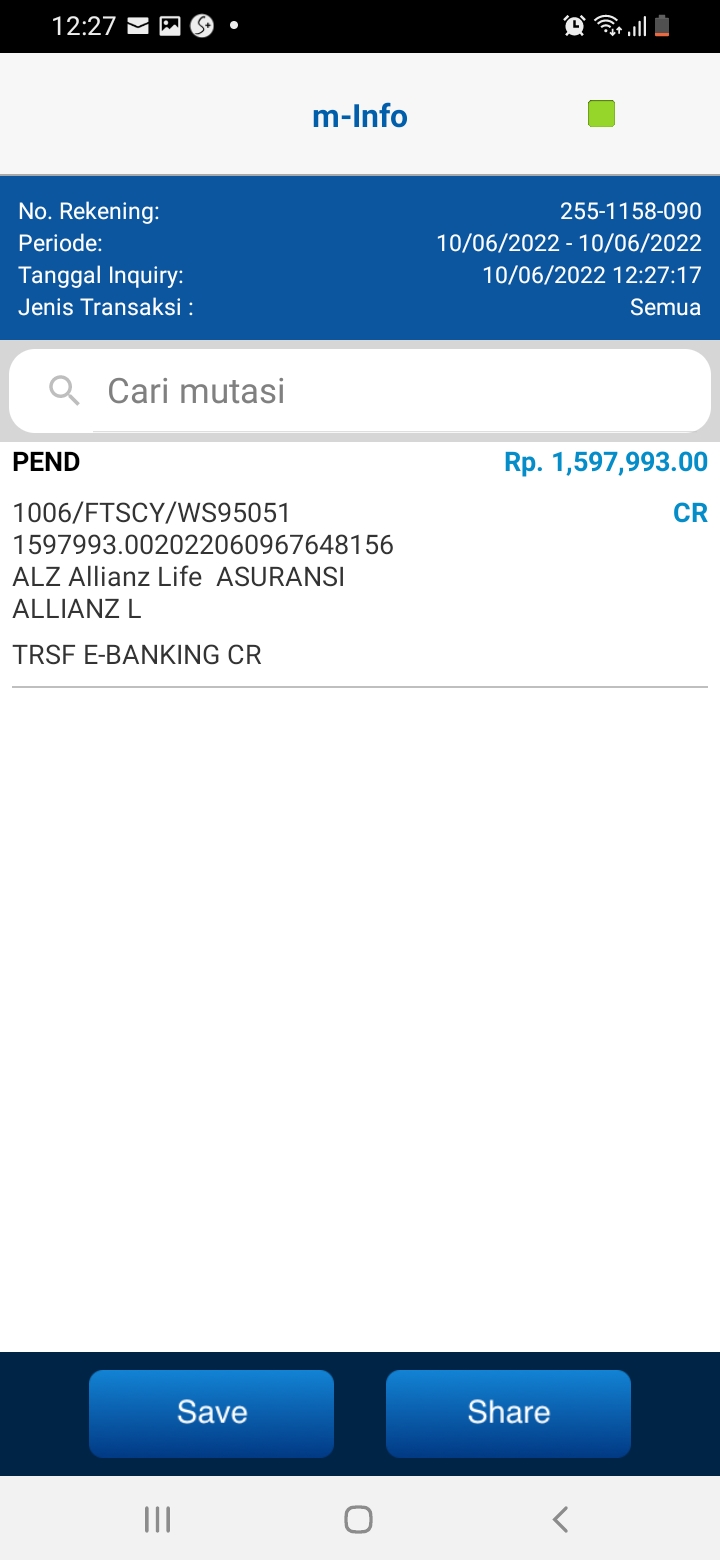The height and width of the screenshot is (1560, 720).
Task: Open the recent apps view
Action: tap(158, 1520)
